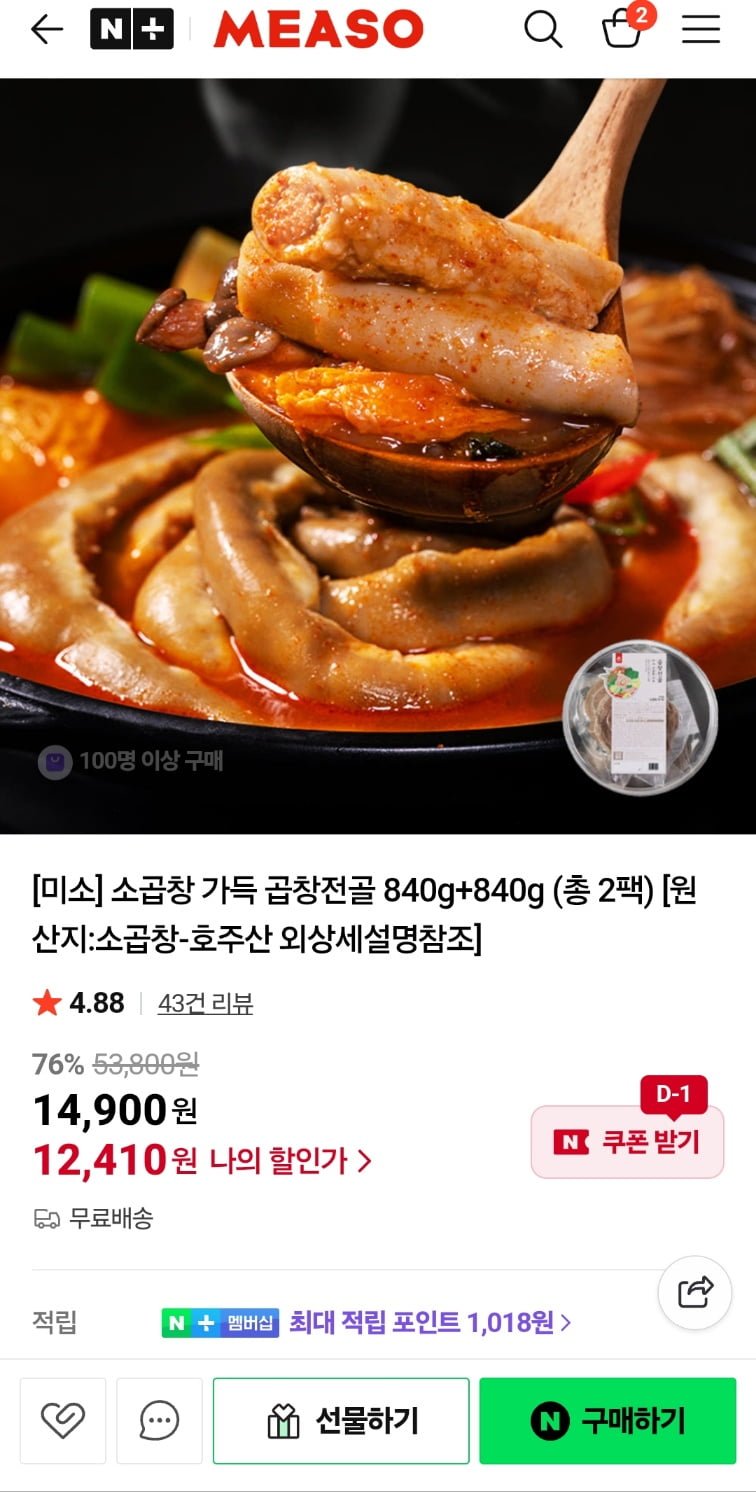
Task: Search the MEASO store
Action: click(543, 30)
